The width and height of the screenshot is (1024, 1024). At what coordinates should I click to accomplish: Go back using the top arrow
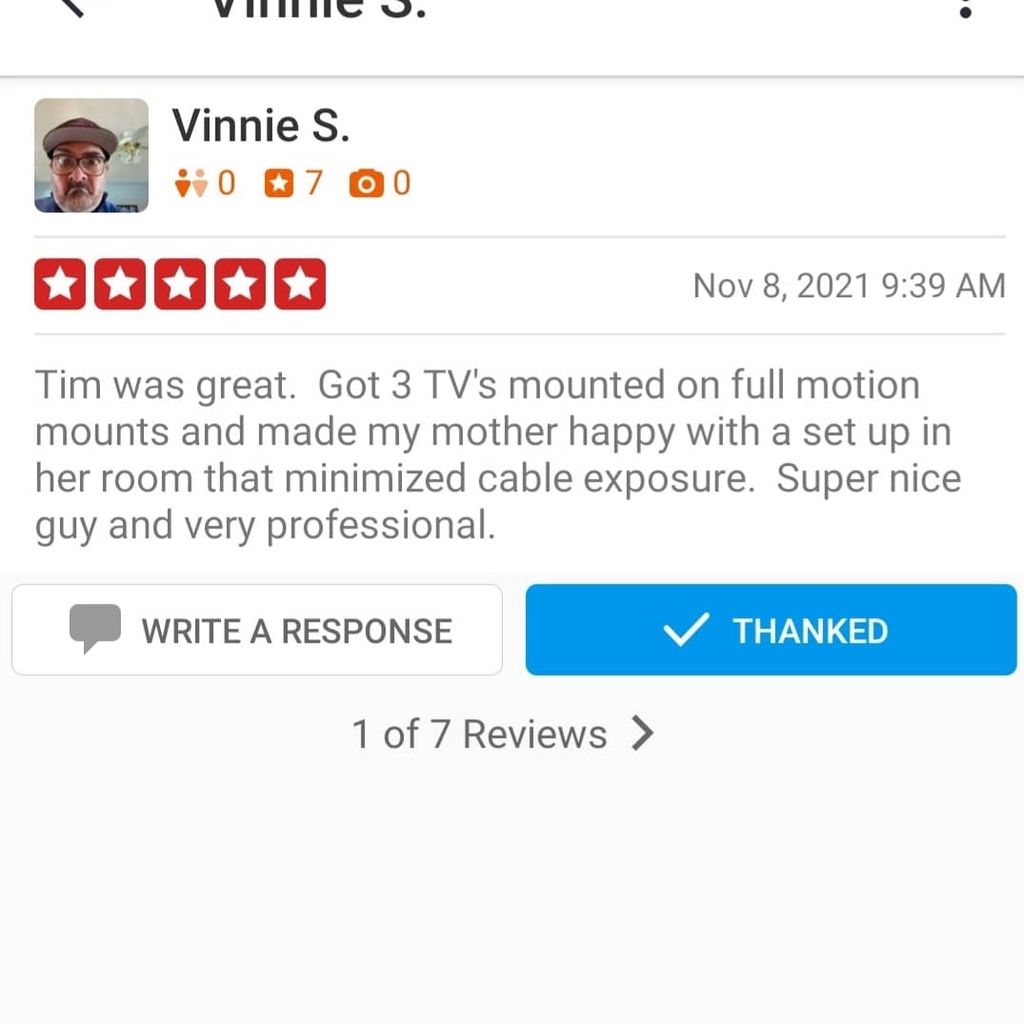coord(82,8)
